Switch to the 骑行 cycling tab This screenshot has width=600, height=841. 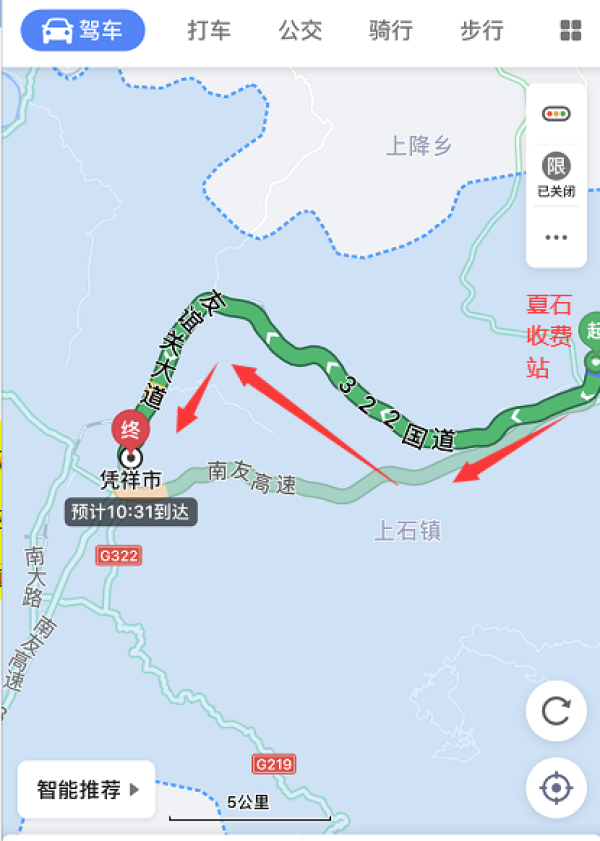(391, 30)
